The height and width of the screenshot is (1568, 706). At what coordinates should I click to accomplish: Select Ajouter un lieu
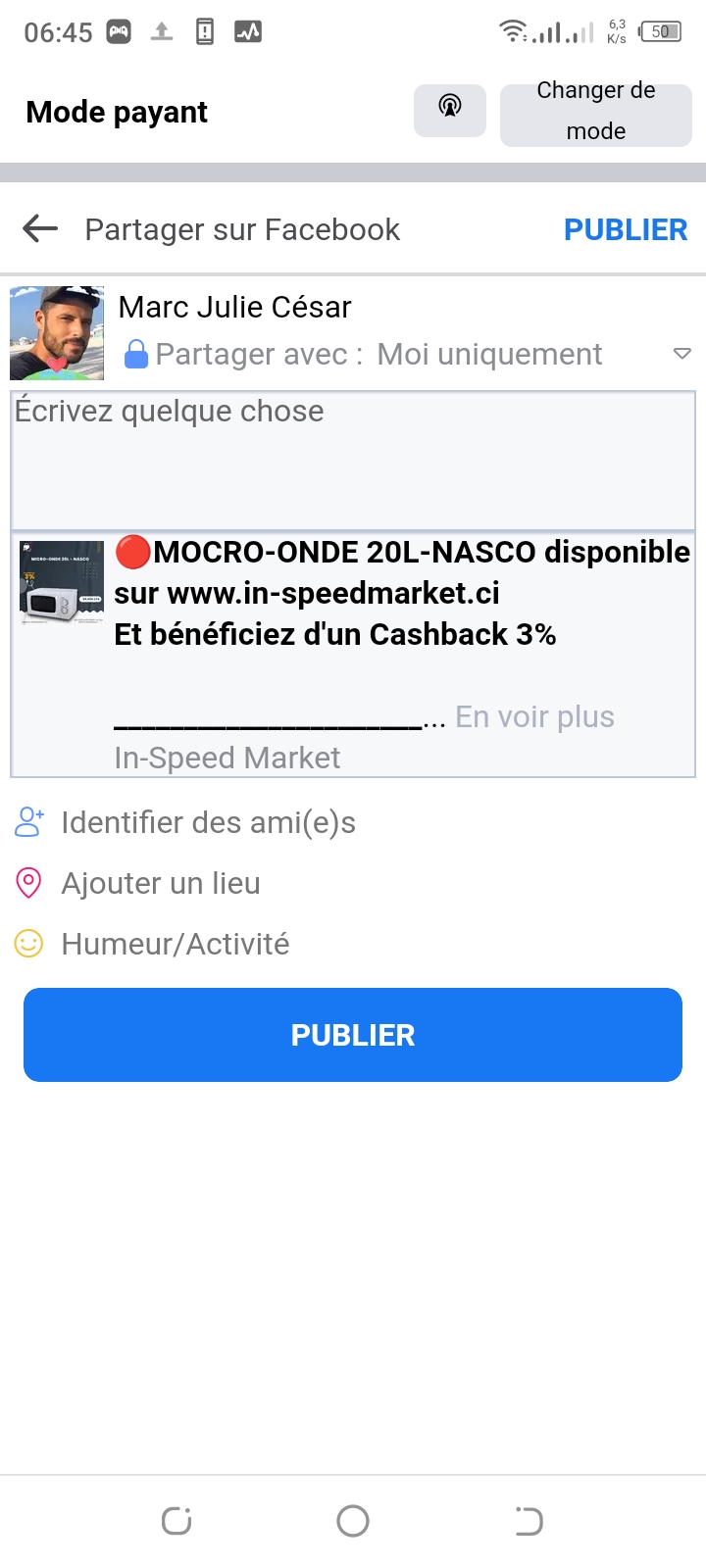(x=161, y=883)
